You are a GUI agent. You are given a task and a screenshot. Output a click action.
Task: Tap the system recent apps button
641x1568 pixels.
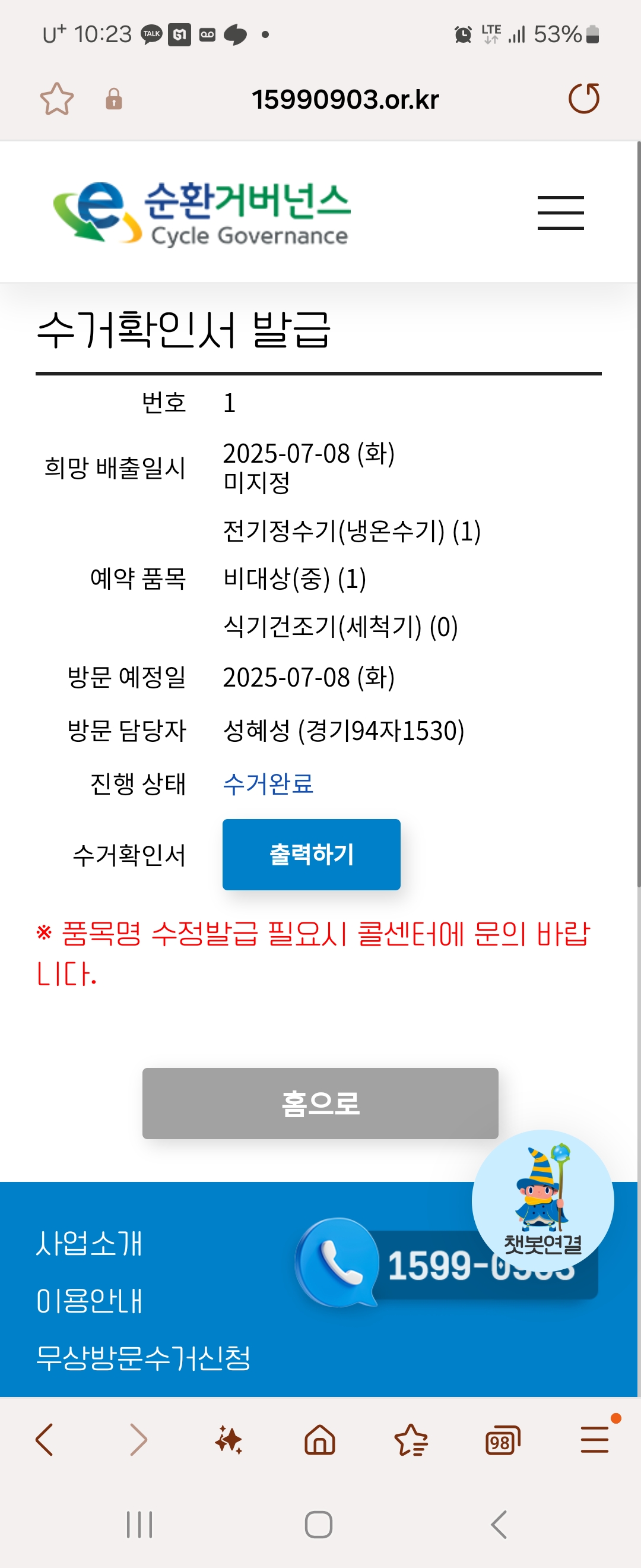click(x=139, y=1525)
